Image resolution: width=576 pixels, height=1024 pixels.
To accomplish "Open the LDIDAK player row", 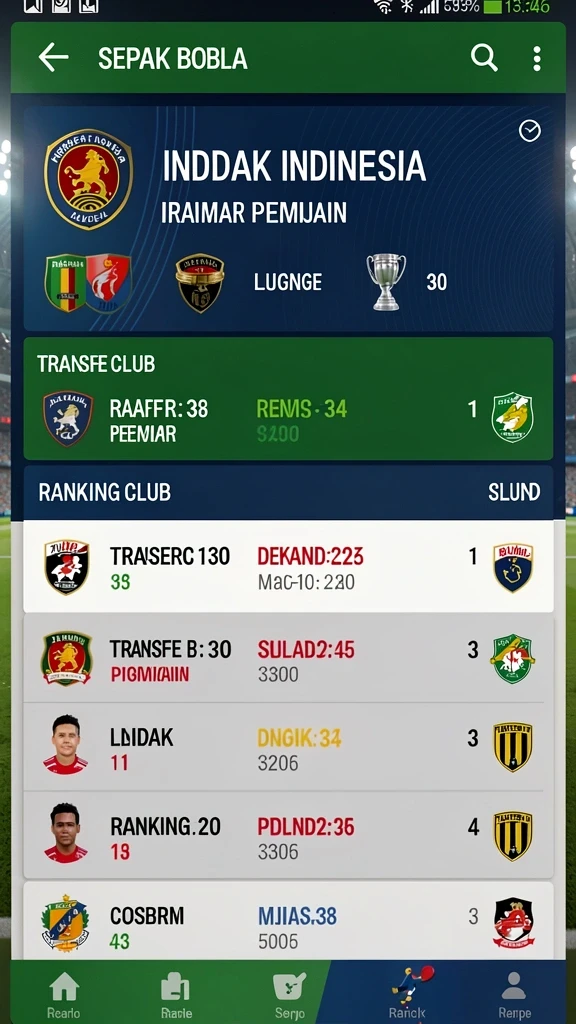I will pos(288,747).
